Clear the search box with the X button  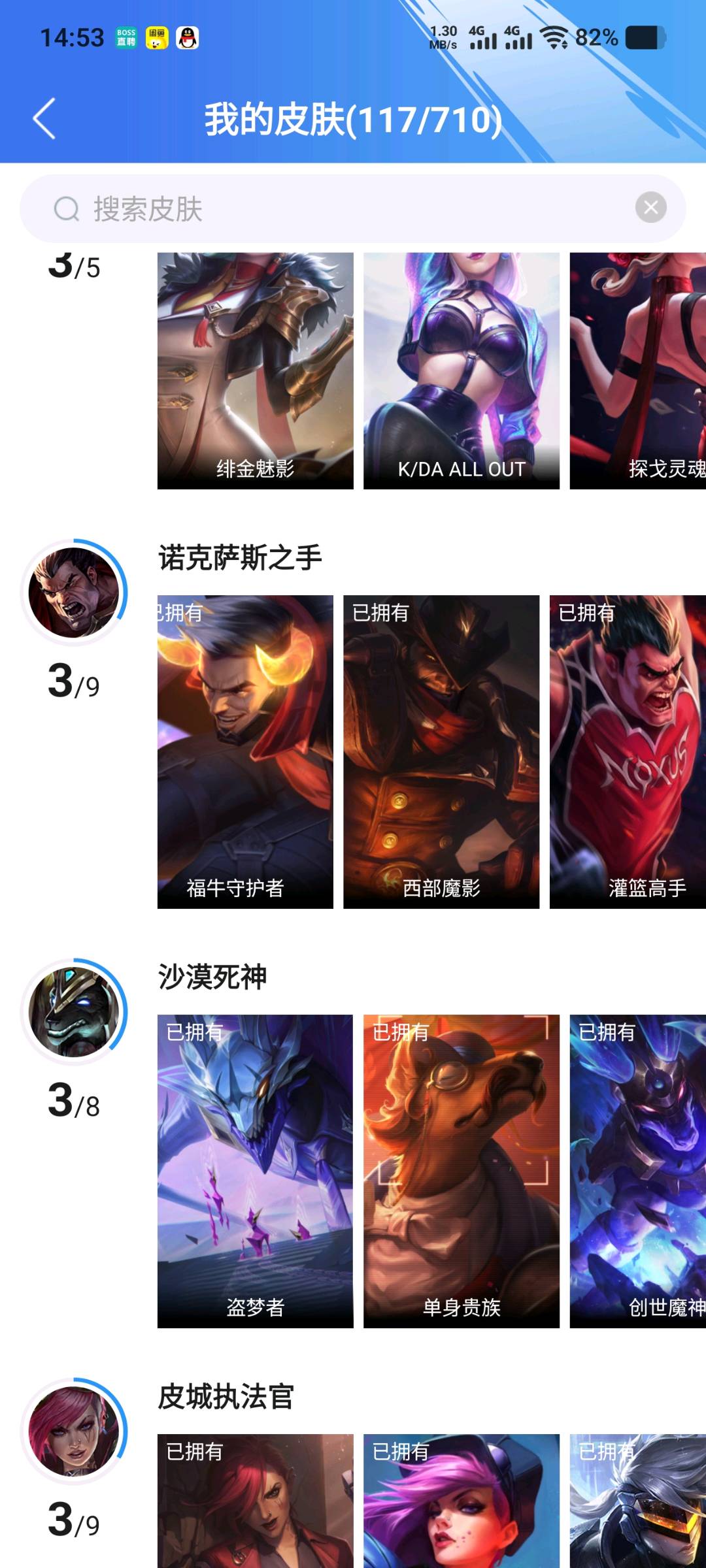click(x=650, y=208)
